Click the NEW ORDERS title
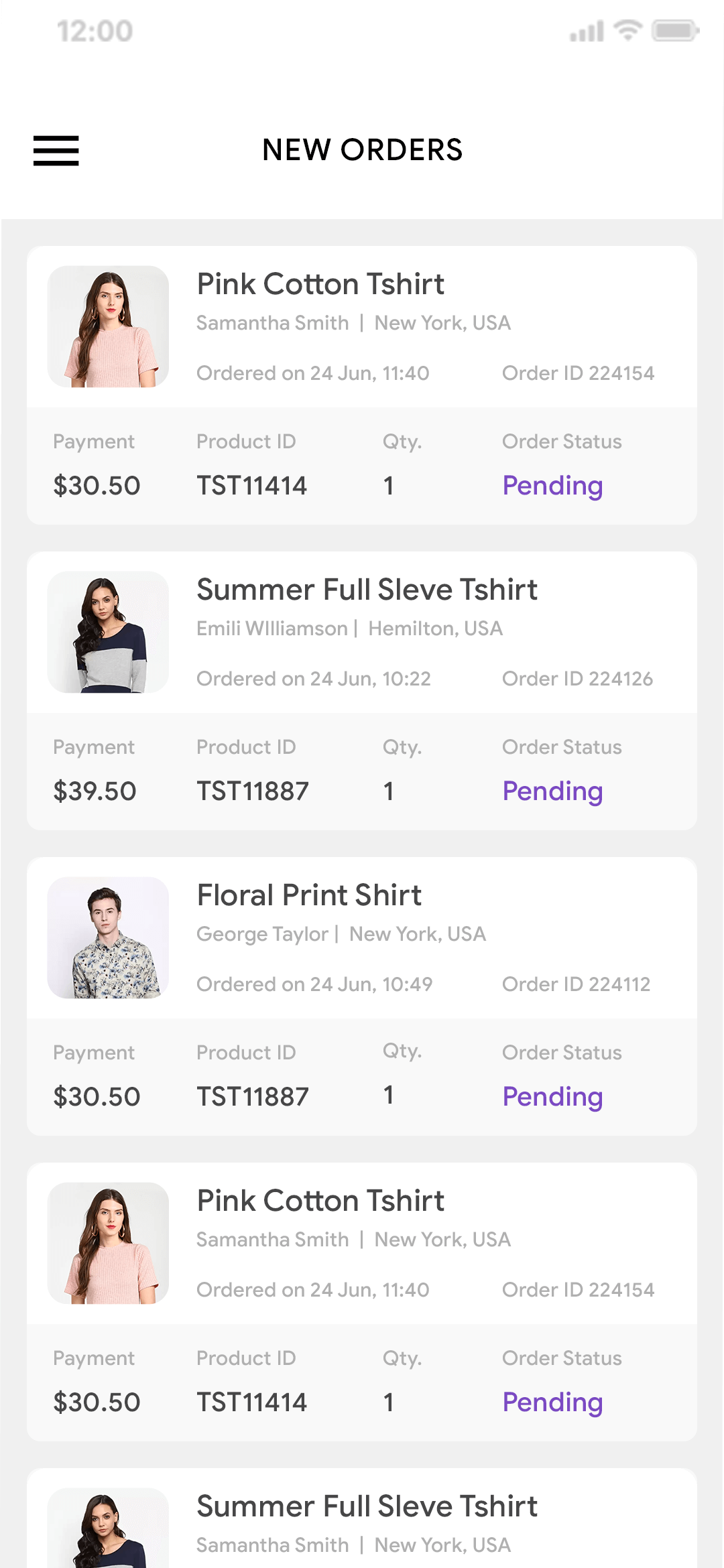Image resolution: width=724 pixels, height=1568 pixels. click(x=362, y=150)
